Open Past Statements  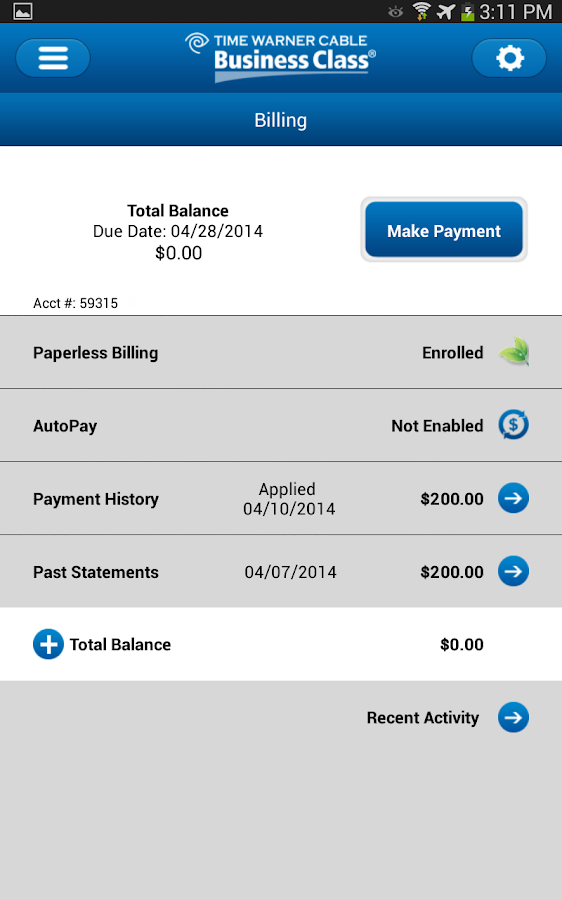tap(281, 571)
